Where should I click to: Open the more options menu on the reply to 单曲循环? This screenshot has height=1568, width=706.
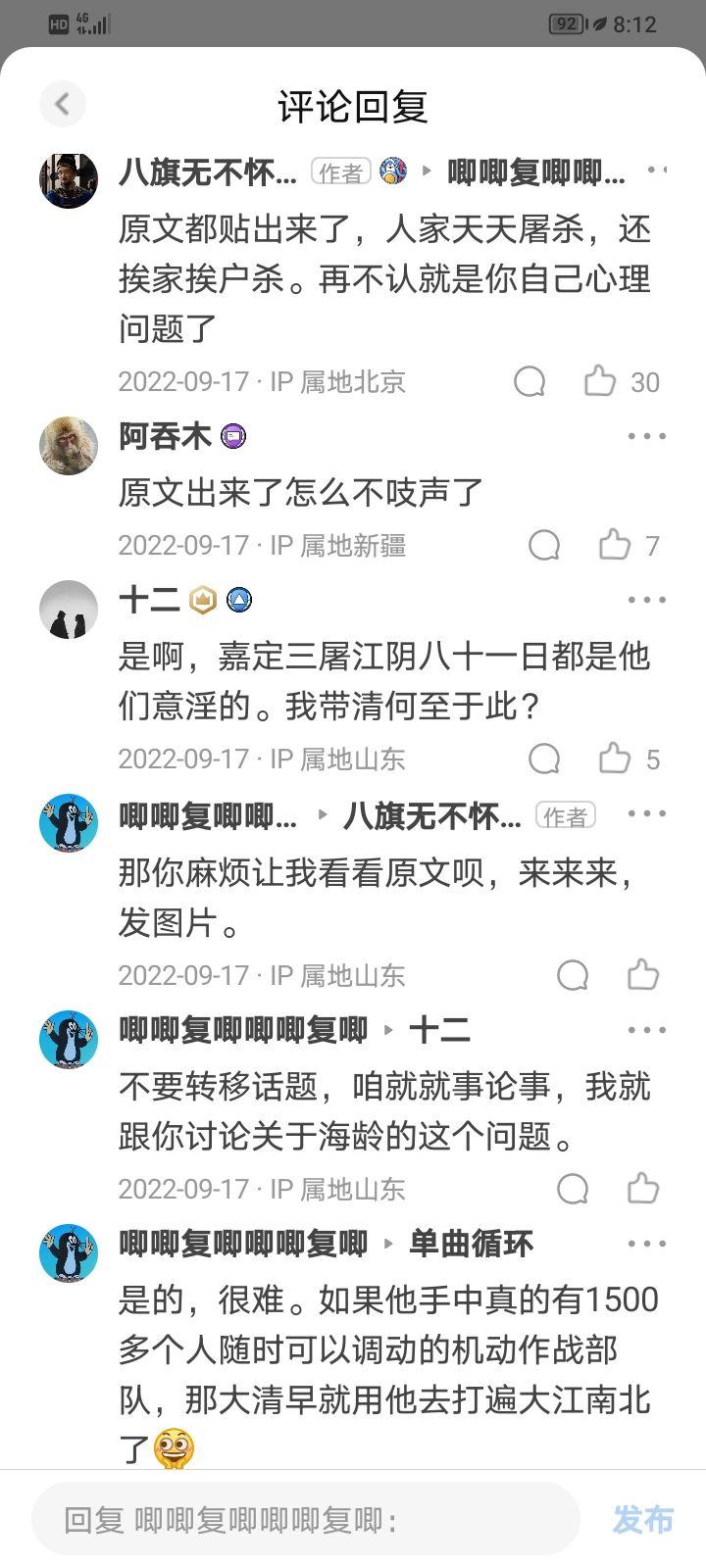pos(646,1244)
